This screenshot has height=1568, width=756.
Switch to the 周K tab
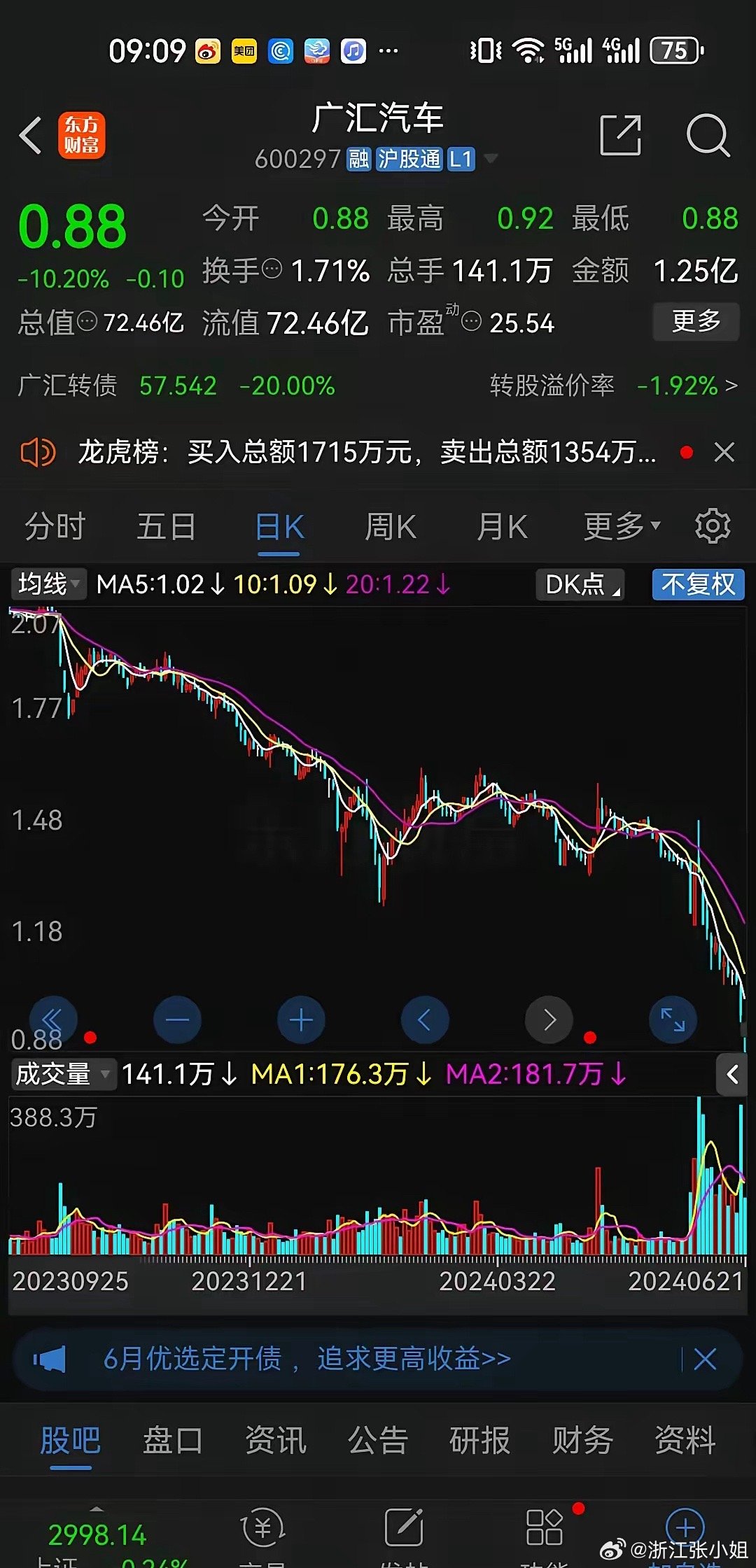coord(390,526)
